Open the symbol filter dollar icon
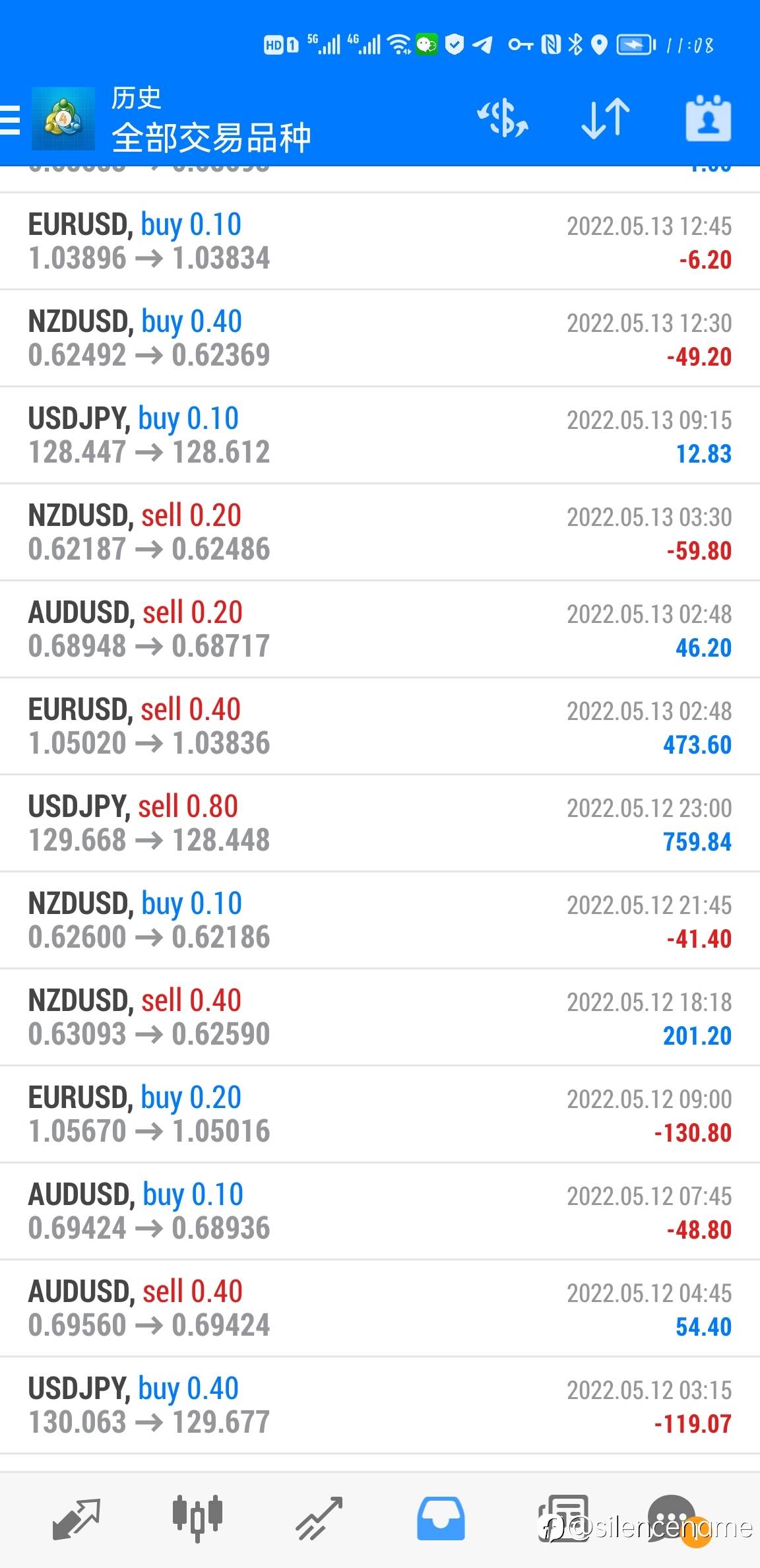The width and height of the screenshot is (760, 1568). click(502, 119)
